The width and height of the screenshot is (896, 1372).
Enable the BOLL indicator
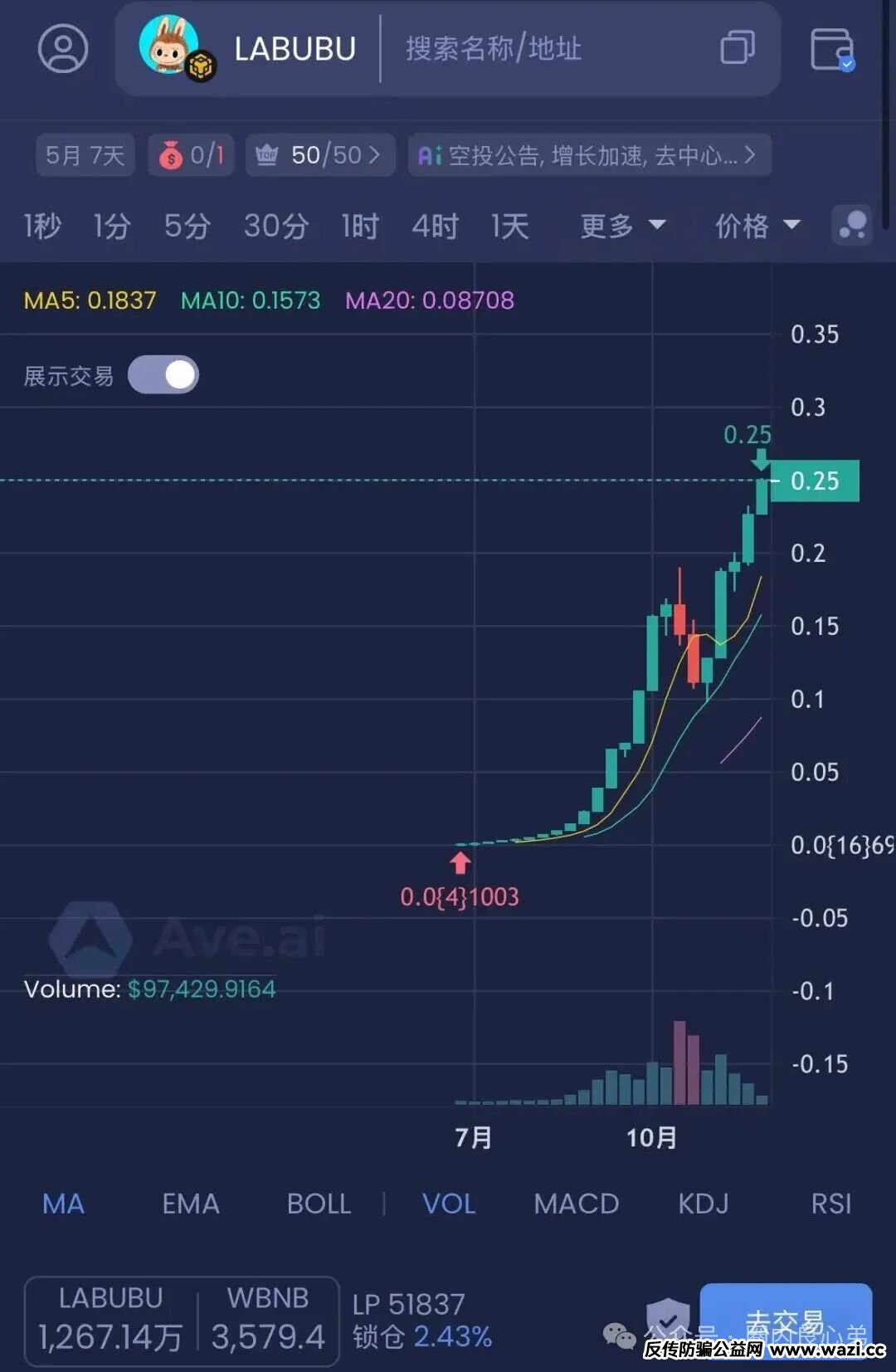click(319, 1204)
